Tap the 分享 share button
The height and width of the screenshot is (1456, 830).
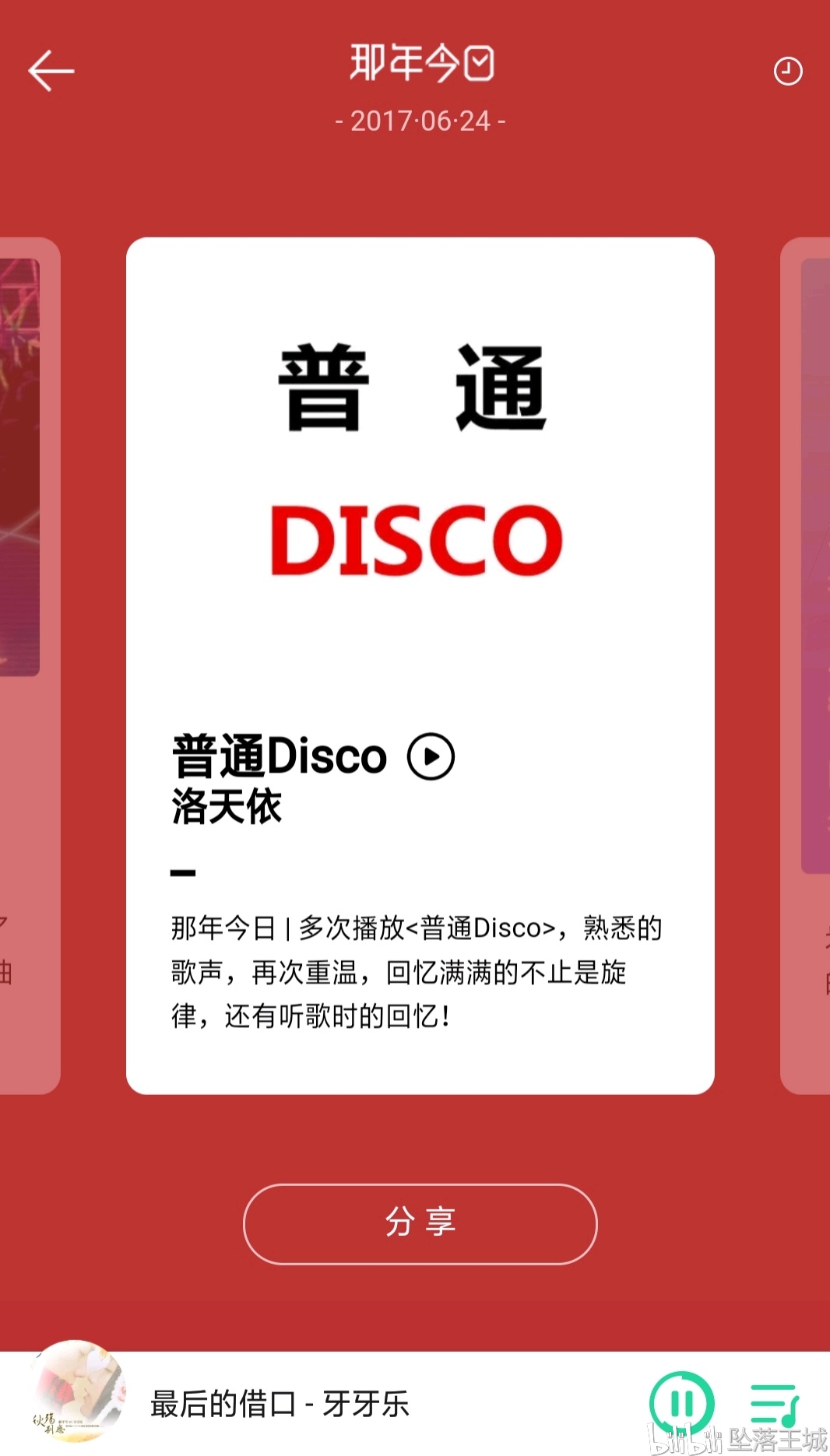[420, 1223]
